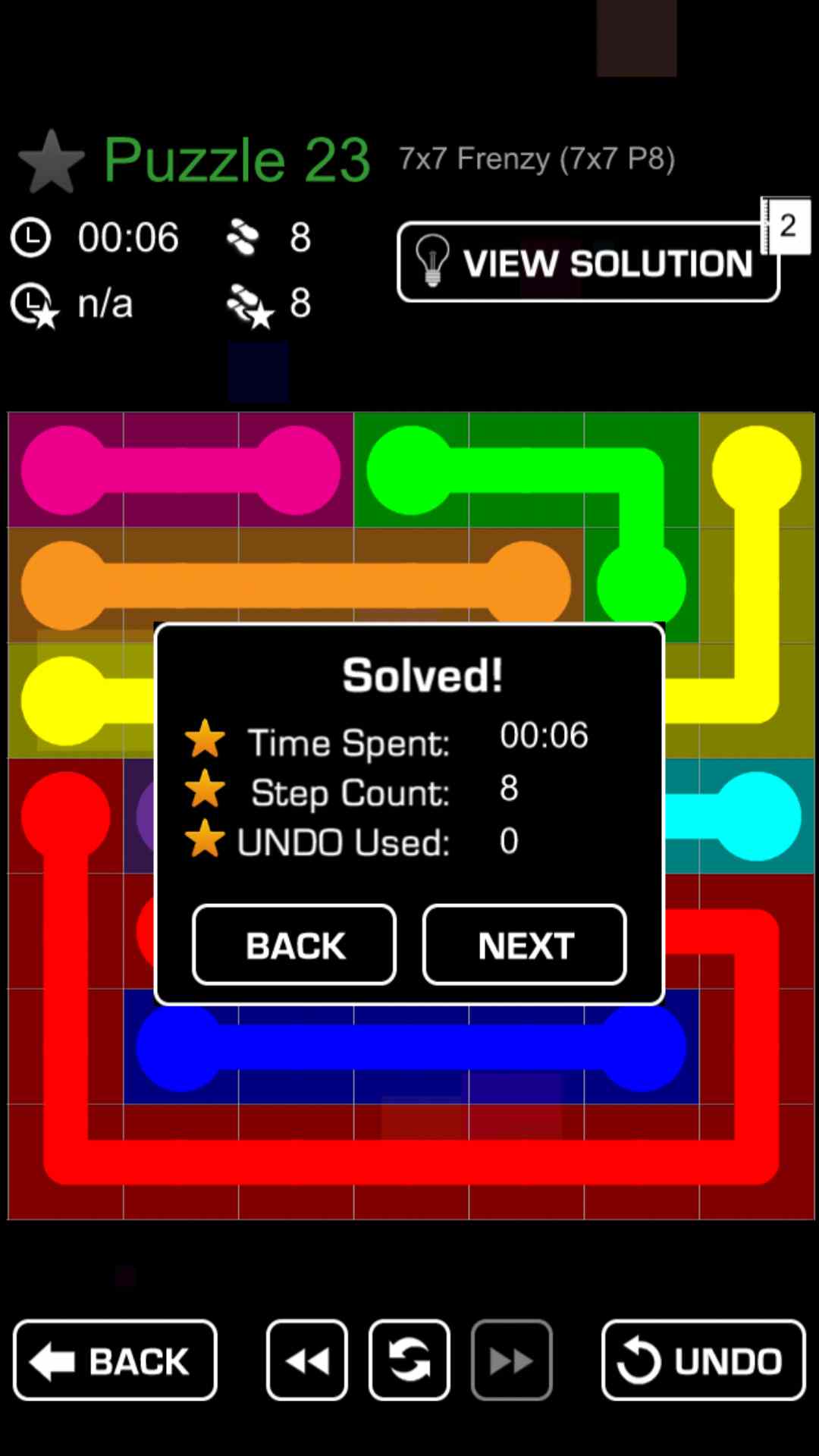Restart the puzzle with the refresh icon
The image size is (819, 1456).
pyautogui.click(x=409, y=1360)
